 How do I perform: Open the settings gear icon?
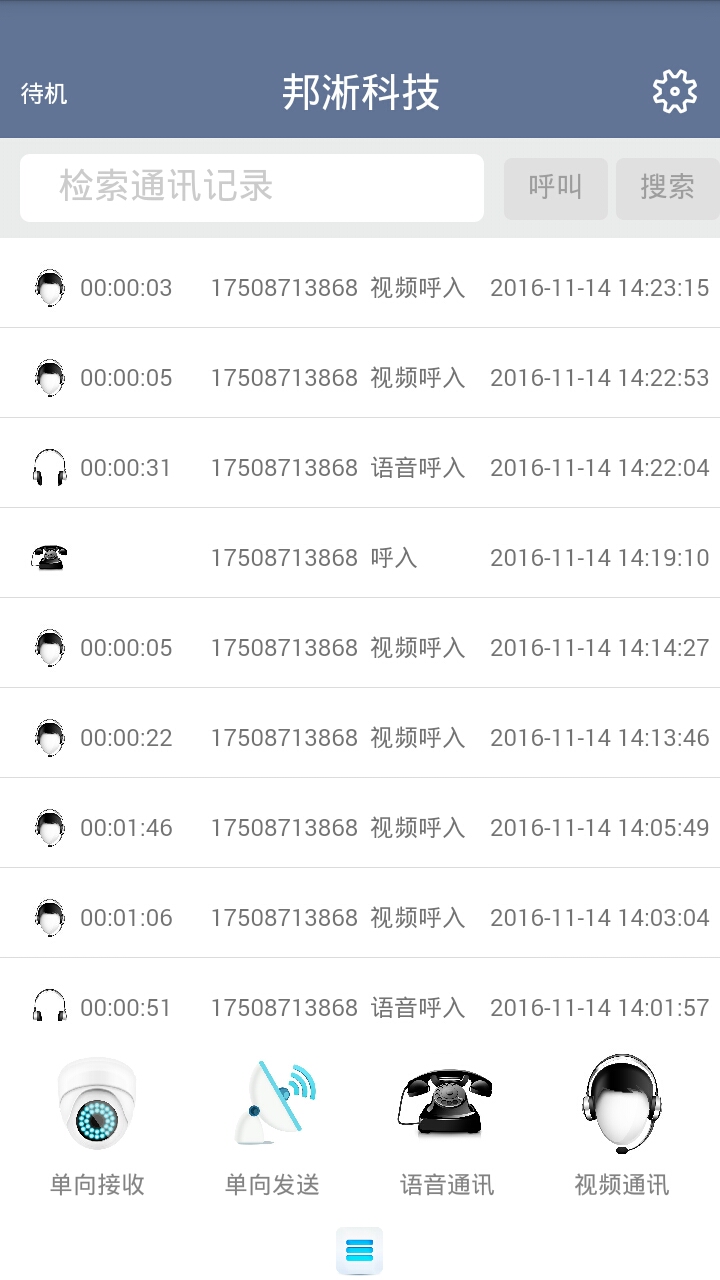point(675,92)
